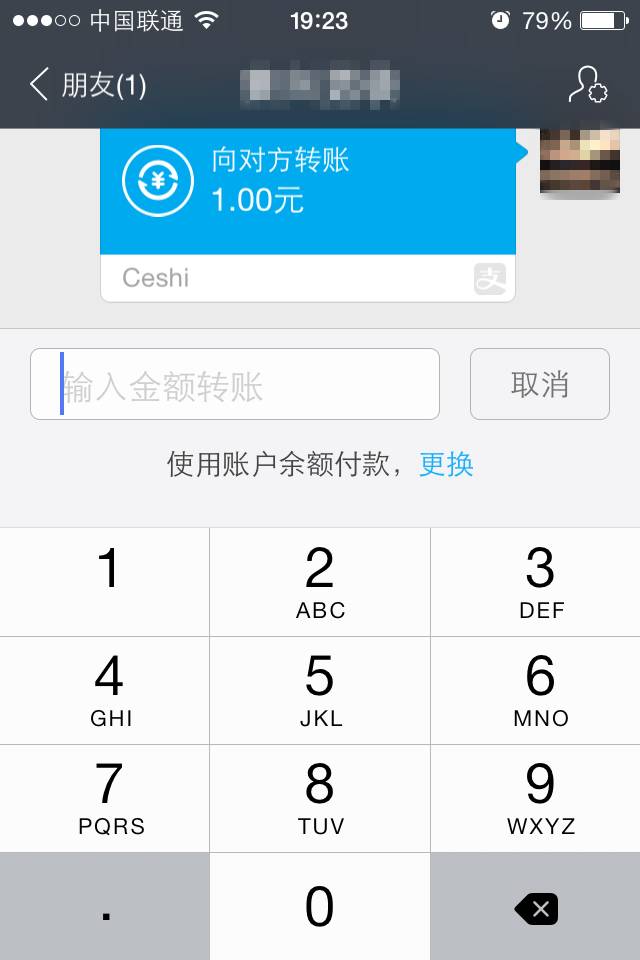Go back to 朋友 list
The image size is (640, 960).
coord(88,85)
